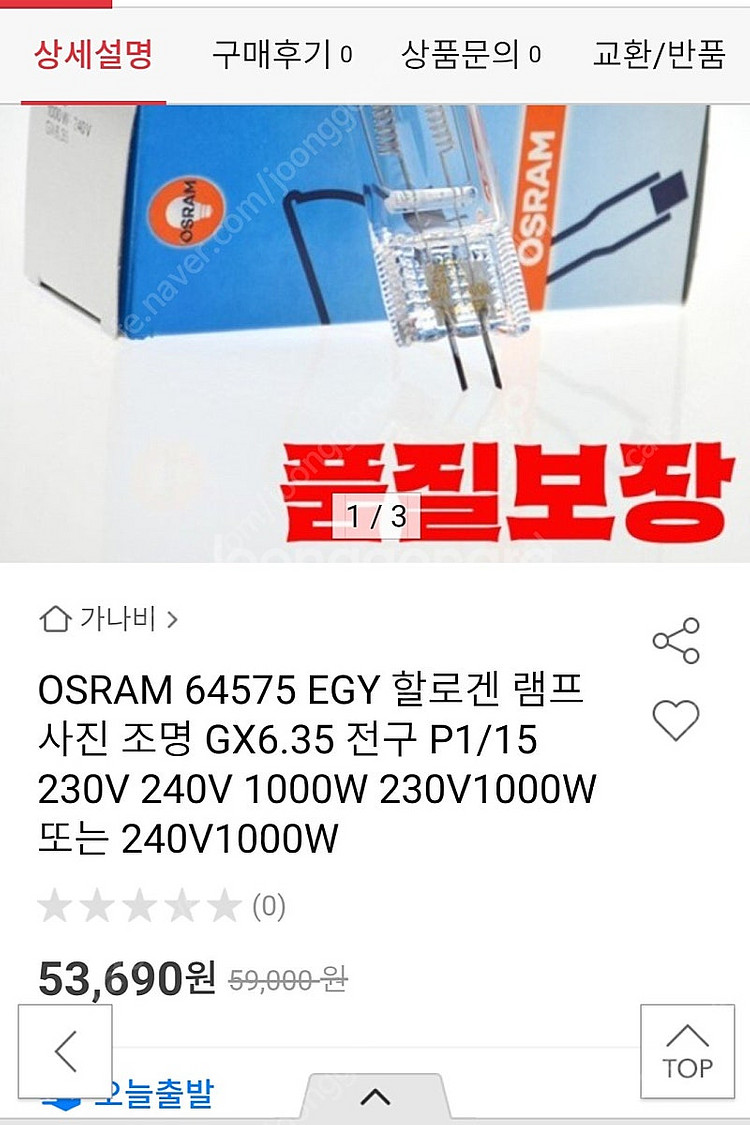Open the 가나비 store link
This screenshot has width=750, height=1125.
pyautogui.click(x=108, y=619)
